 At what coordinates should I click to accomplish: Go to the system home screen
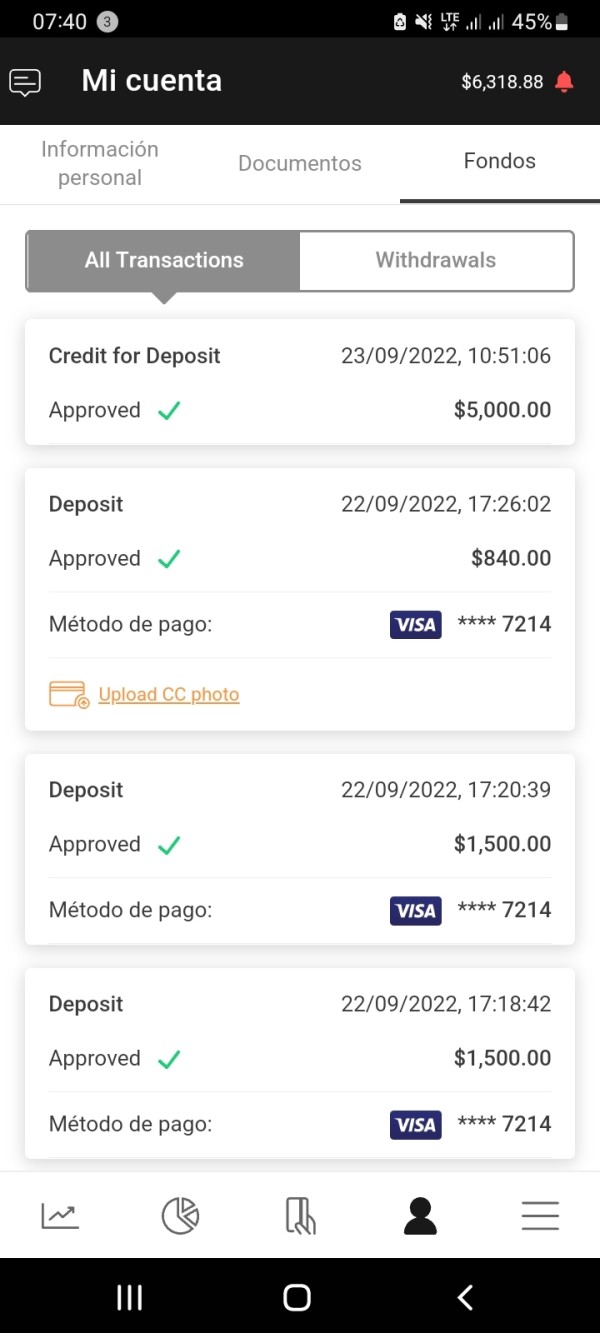pos(297,1297)
